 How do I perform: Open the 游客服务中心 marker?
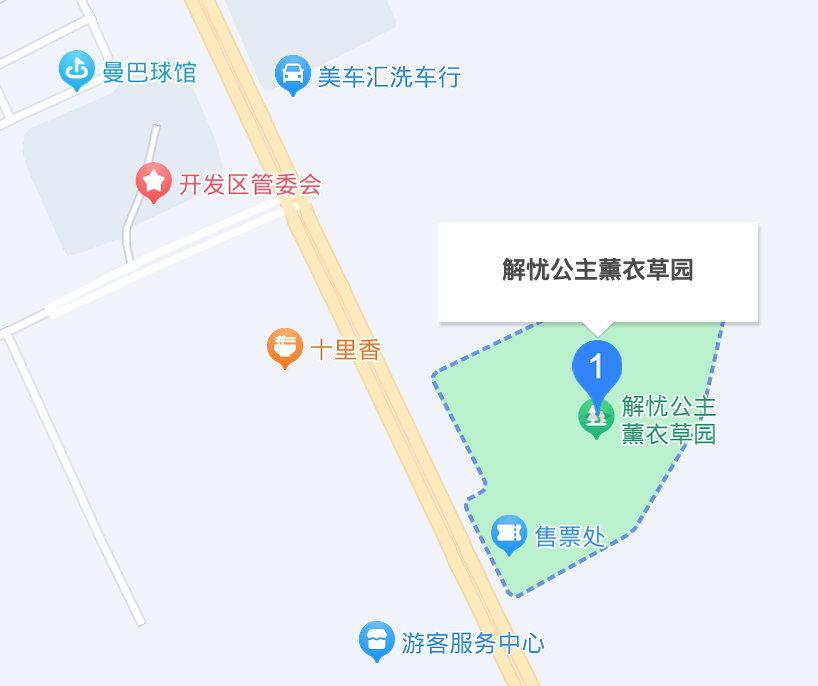click(376, 640)
